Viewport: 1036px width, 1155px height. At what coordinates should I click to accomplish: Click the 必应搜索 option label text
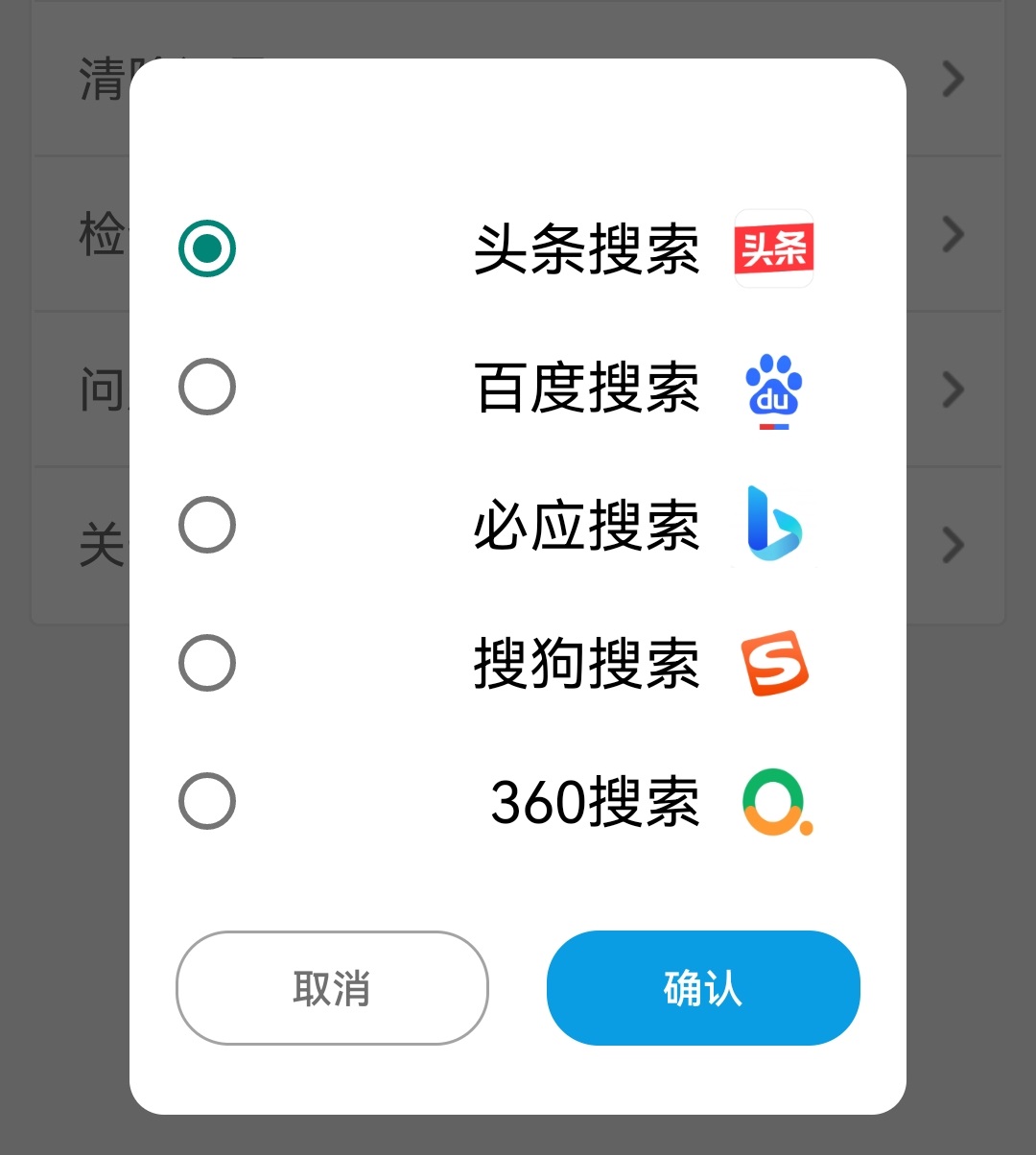coord(587,526)
